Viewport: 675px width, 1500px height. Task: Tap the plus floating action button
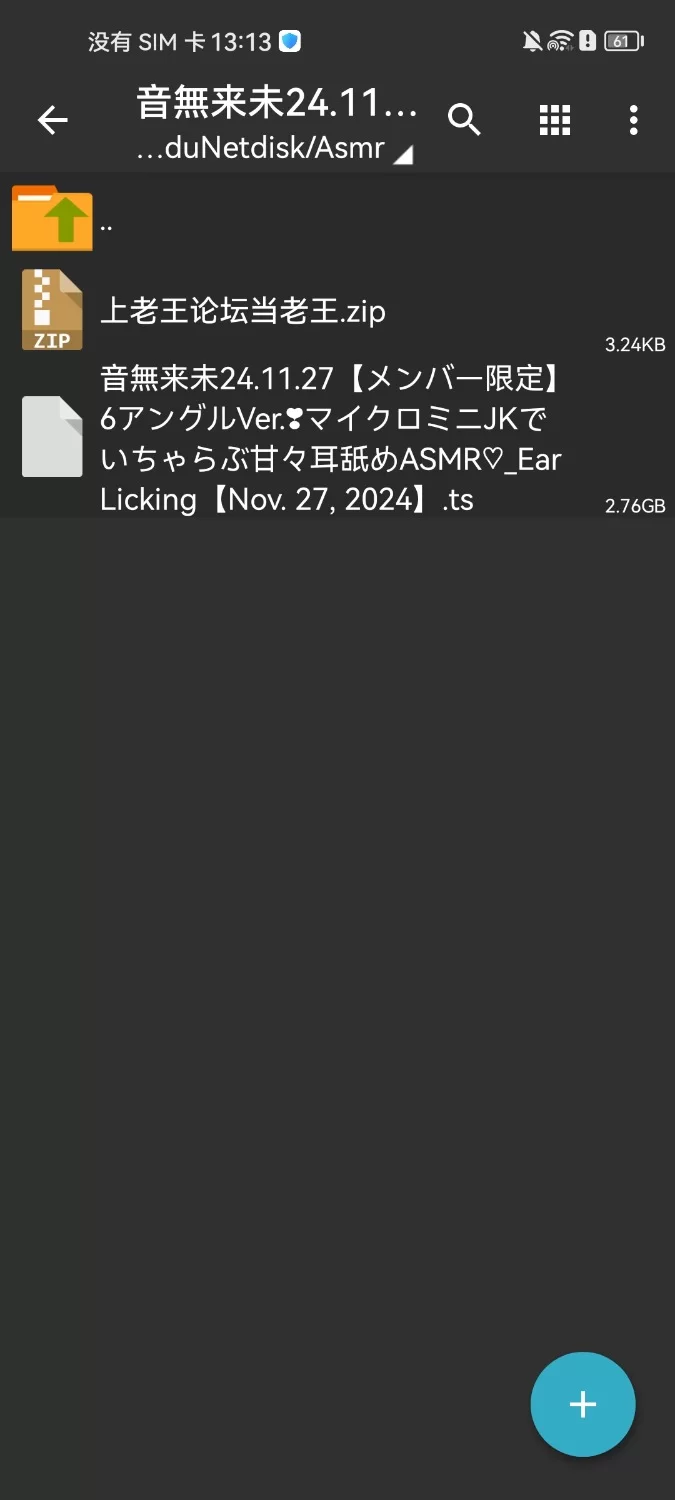(583, 1404)
